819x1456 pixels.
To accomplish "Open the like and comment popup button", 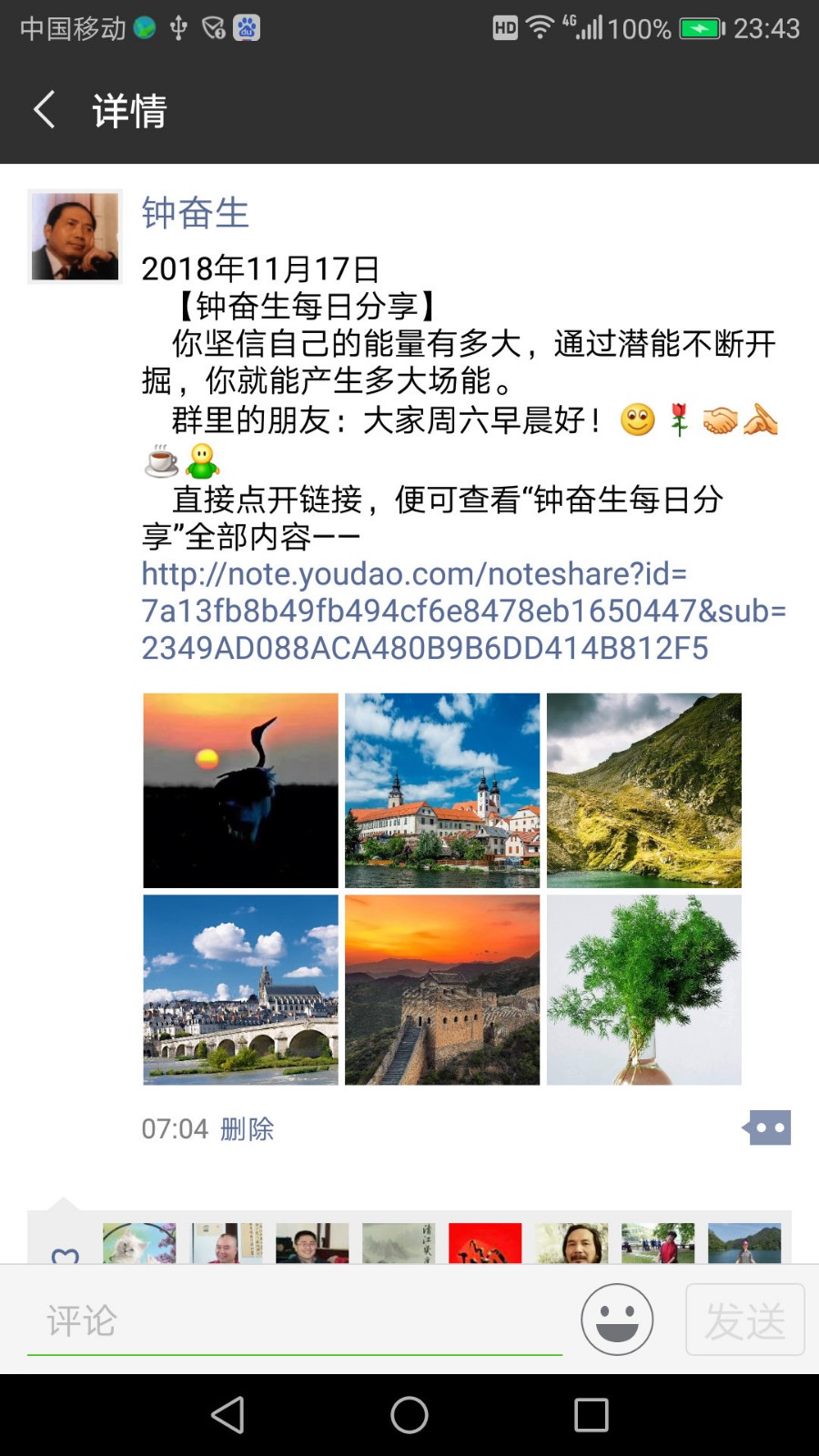I will click(x=768, y=1128).
